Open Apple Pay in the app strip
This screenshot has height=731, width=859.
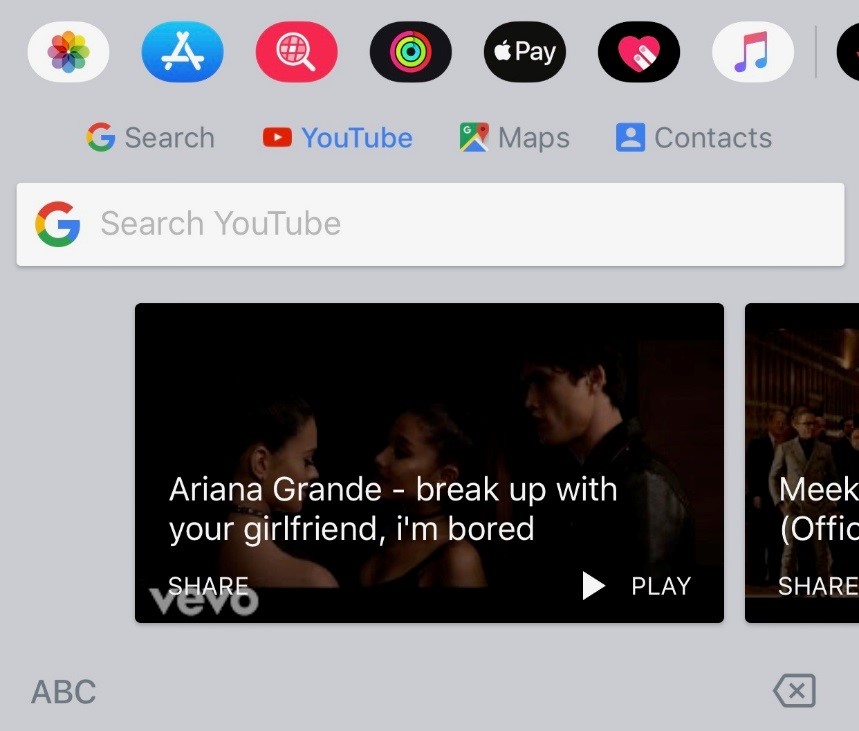tap(525, 50)
